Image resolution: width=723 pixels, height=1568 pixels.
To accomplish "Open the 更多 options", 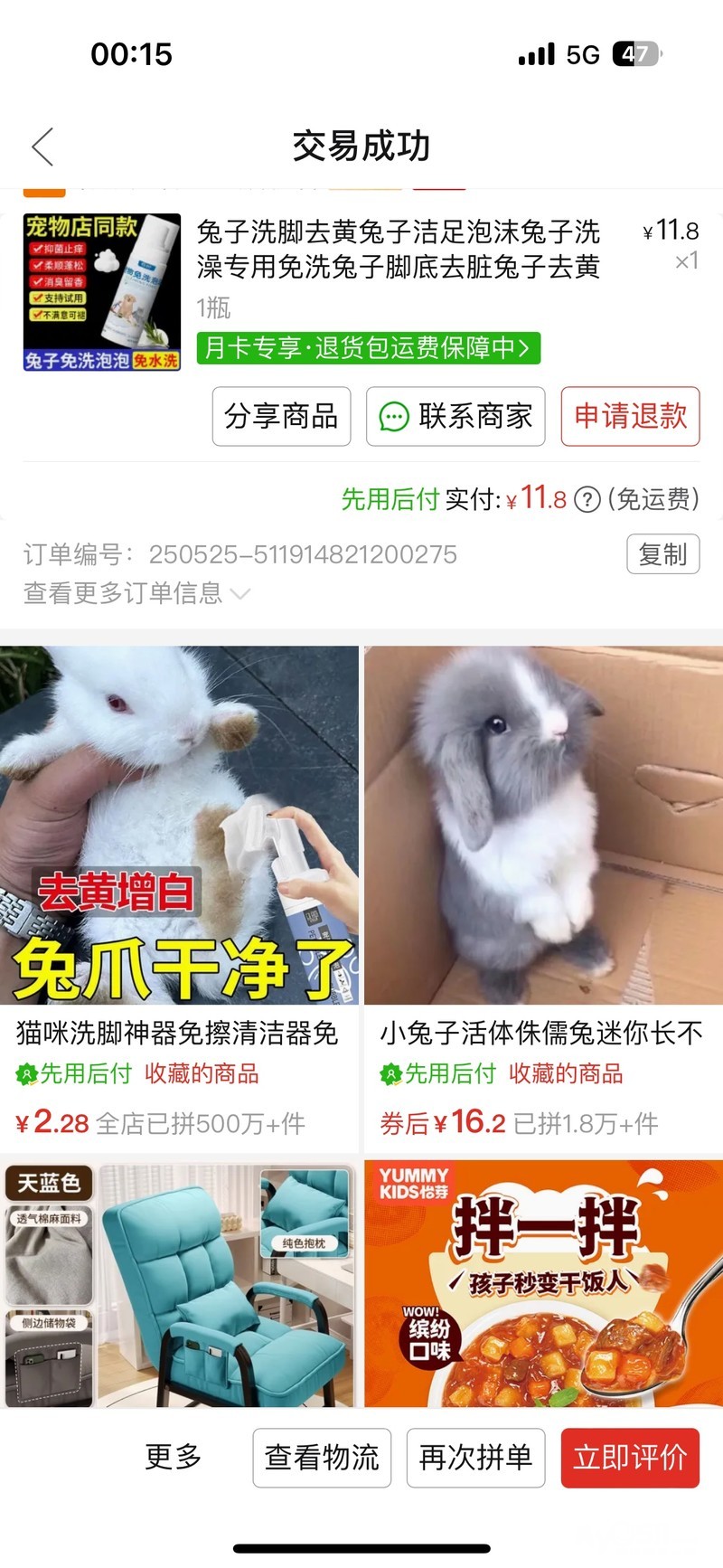I will [x=174, y=1458].
